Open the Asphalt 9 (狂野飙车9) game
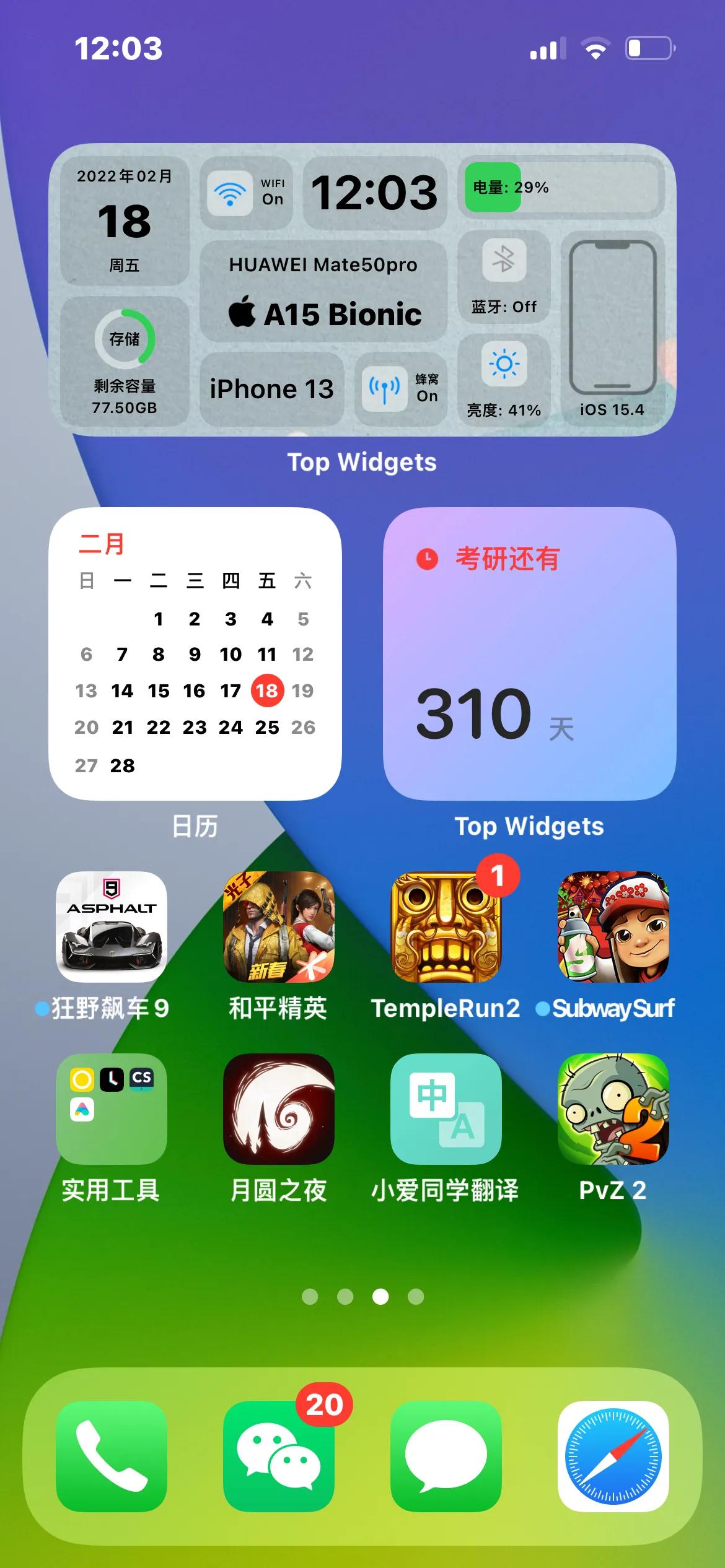Image resolution: width=725 pixels, height=1568 pixels. [x=112, y=926]
